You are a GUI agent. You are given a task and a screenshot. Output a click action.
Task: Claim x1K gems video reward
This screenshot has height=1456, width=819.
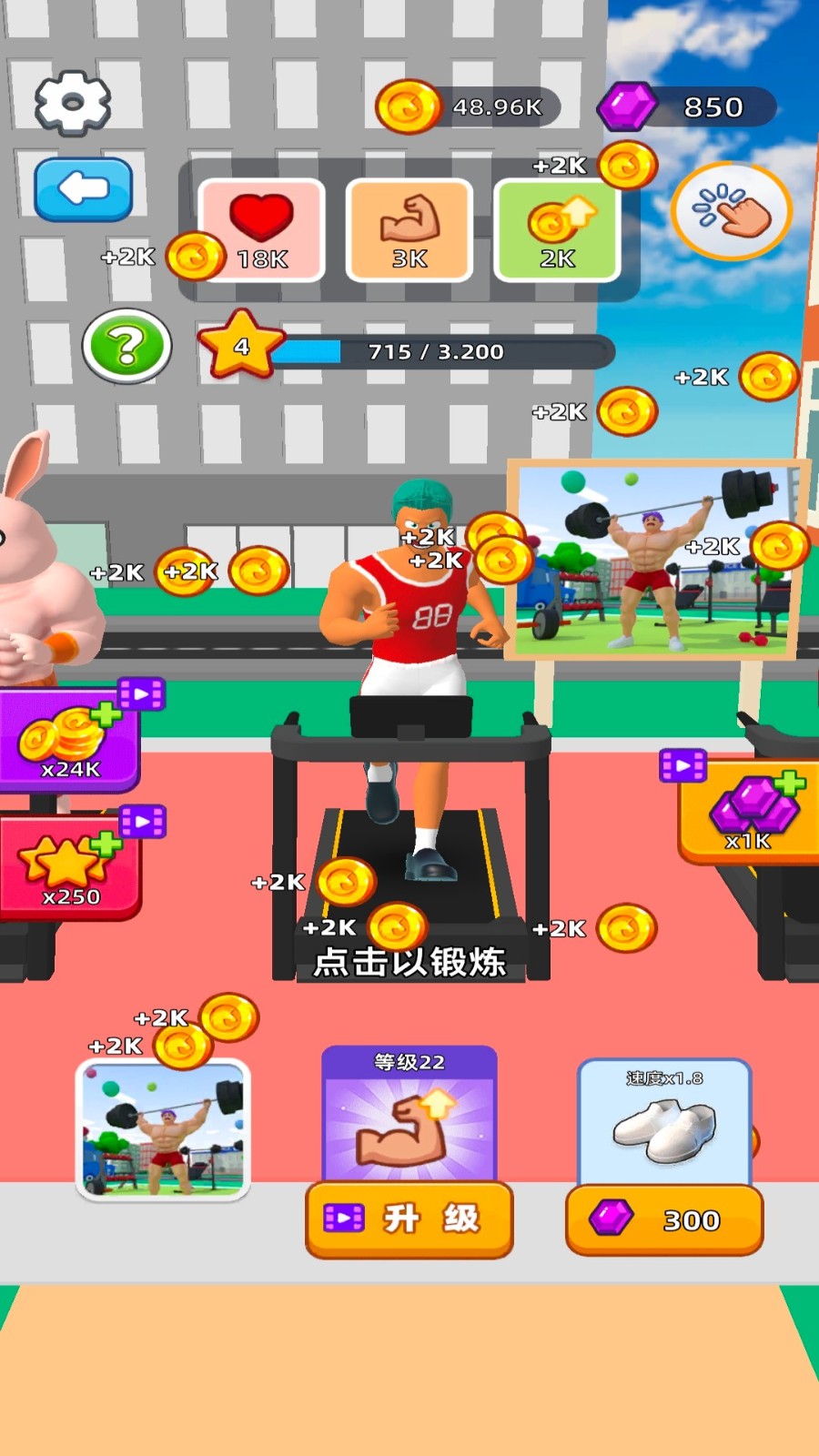tap(748, 810)
